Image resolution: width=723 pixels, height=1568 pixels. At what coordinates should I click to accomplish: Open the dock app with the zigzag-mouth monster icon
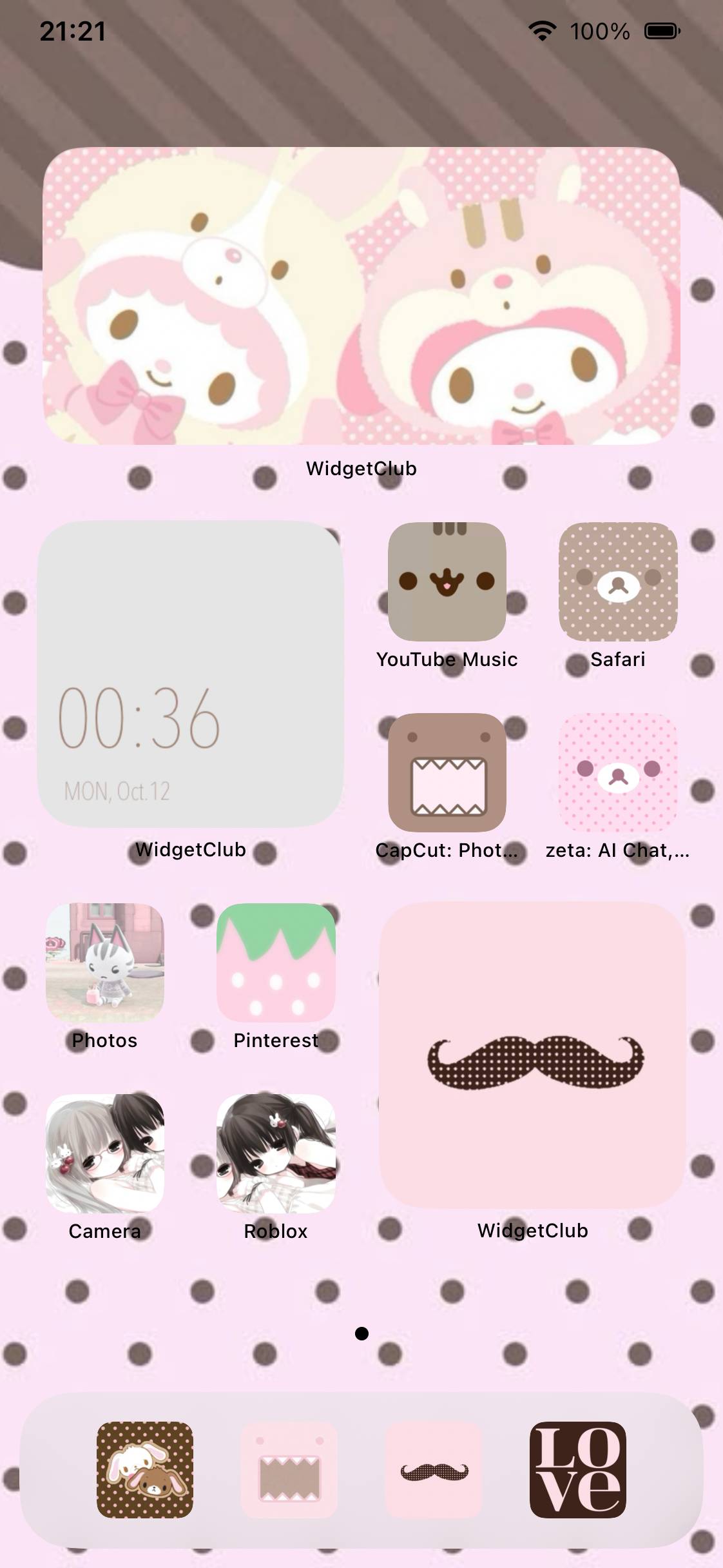(289, 1470)
